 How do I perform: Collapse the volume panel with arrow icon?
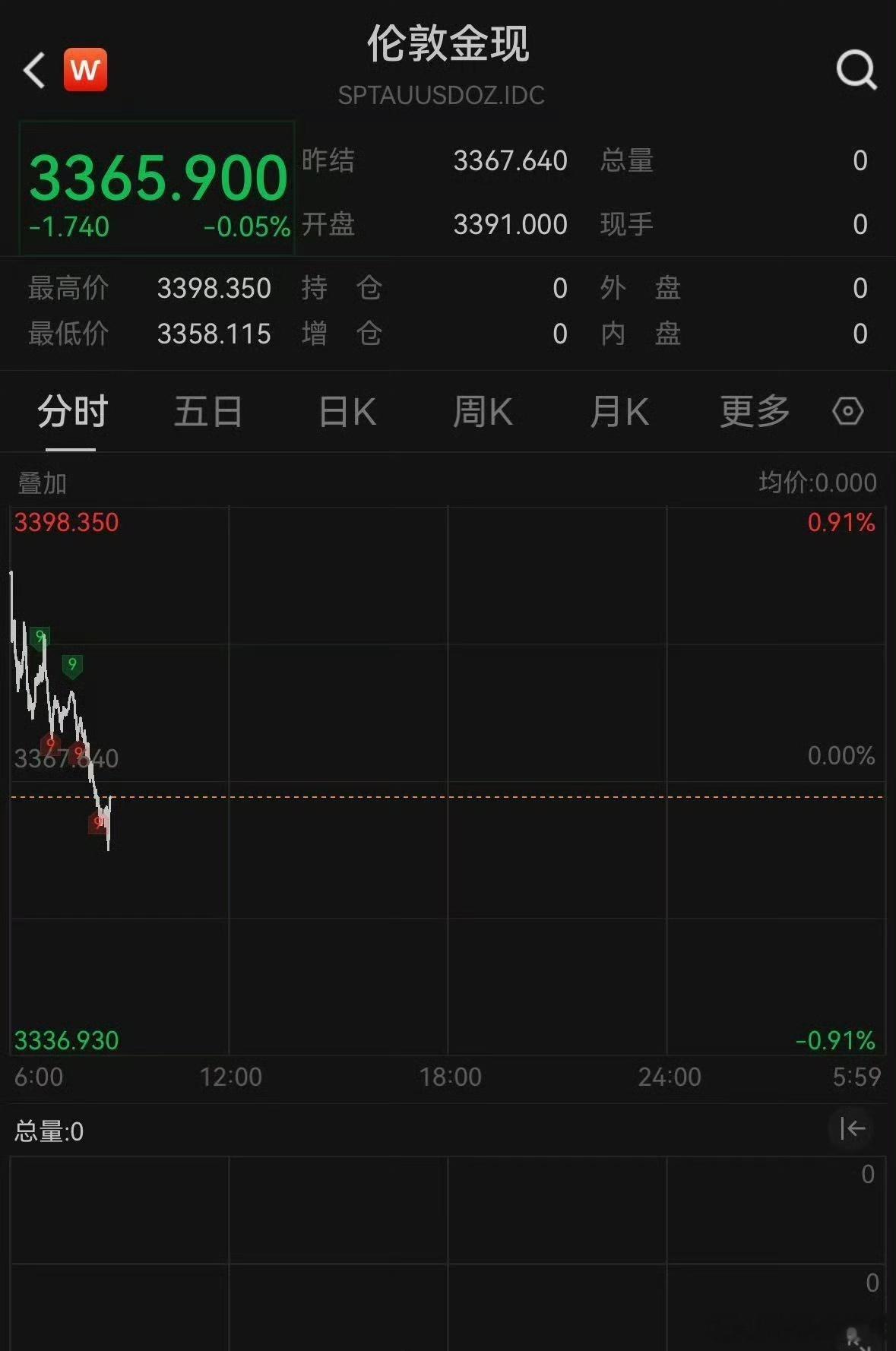(x=852, y=1128)
